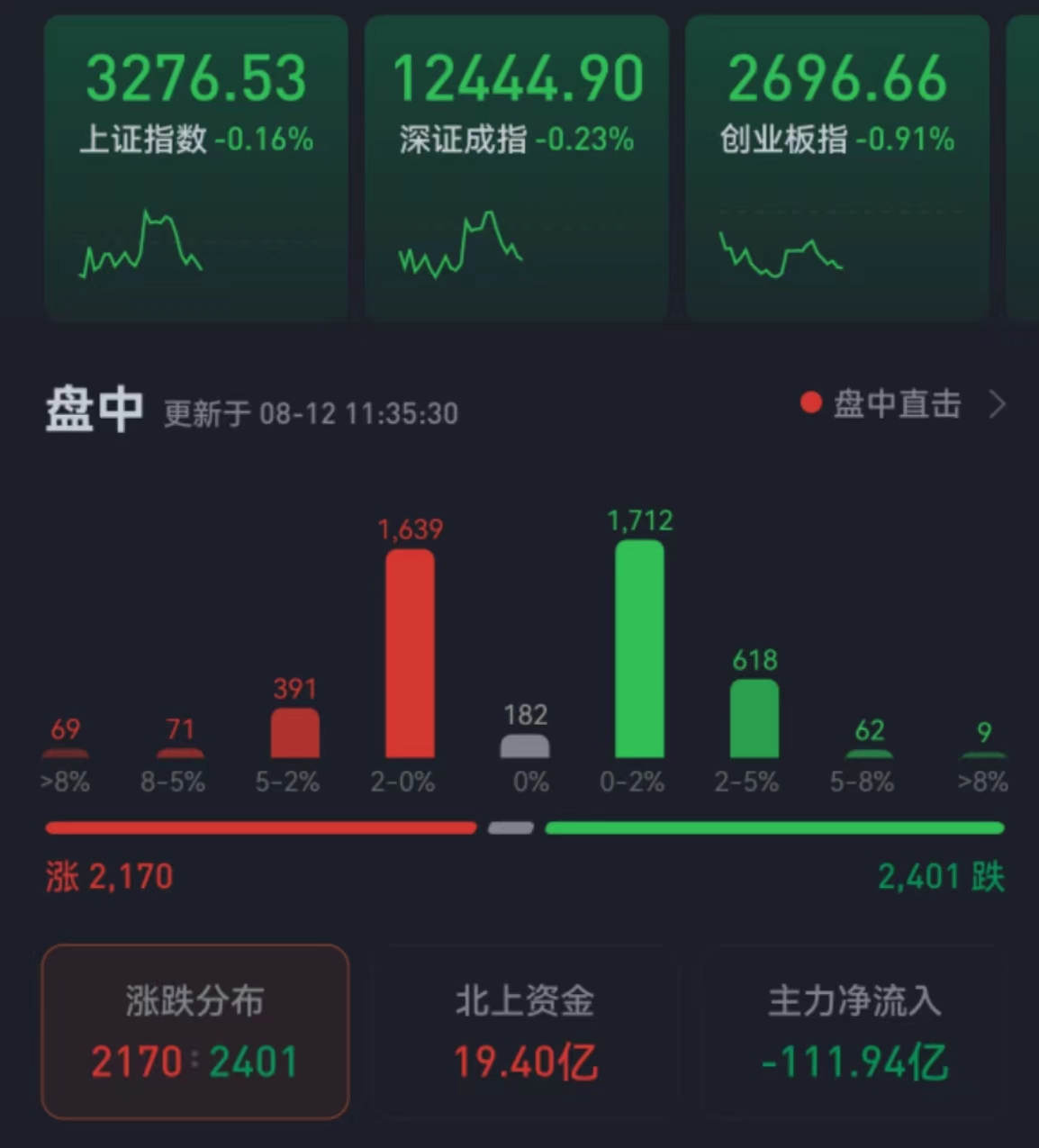Select the 涨跌分布 tab
The image size is (1039, 1148).
pyautogui.click(x=195, y=1032)
